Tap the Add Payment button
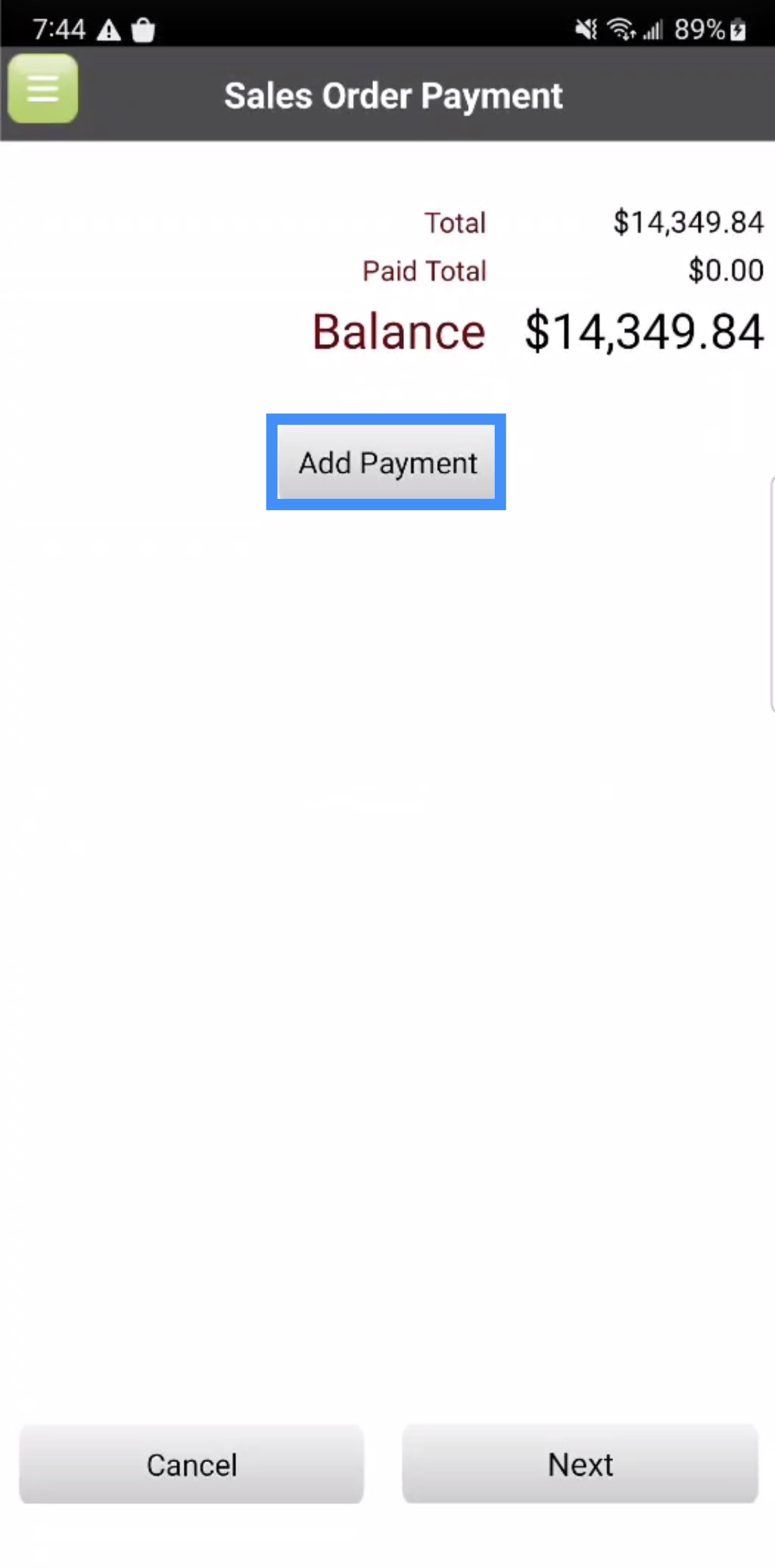The width and height of the screenshot is (775, 1568). 386,462
